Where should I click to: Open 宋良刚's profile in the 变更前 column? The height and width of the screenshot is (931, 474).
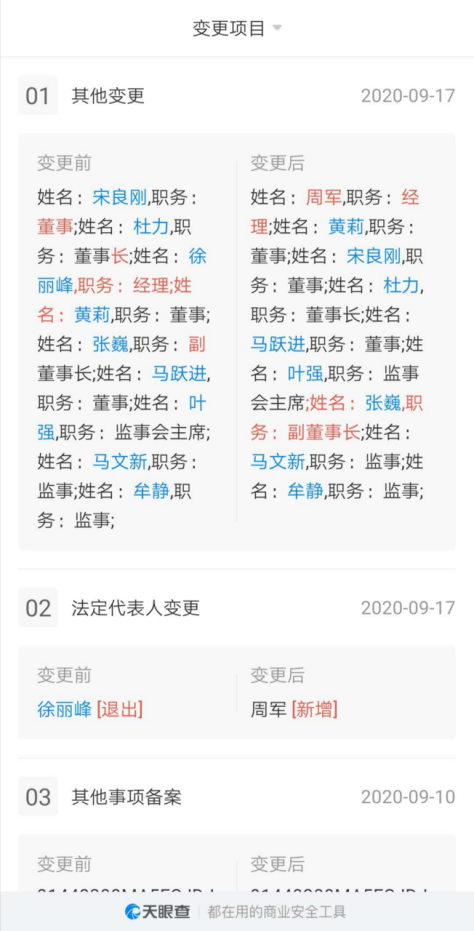click(119, 197)
